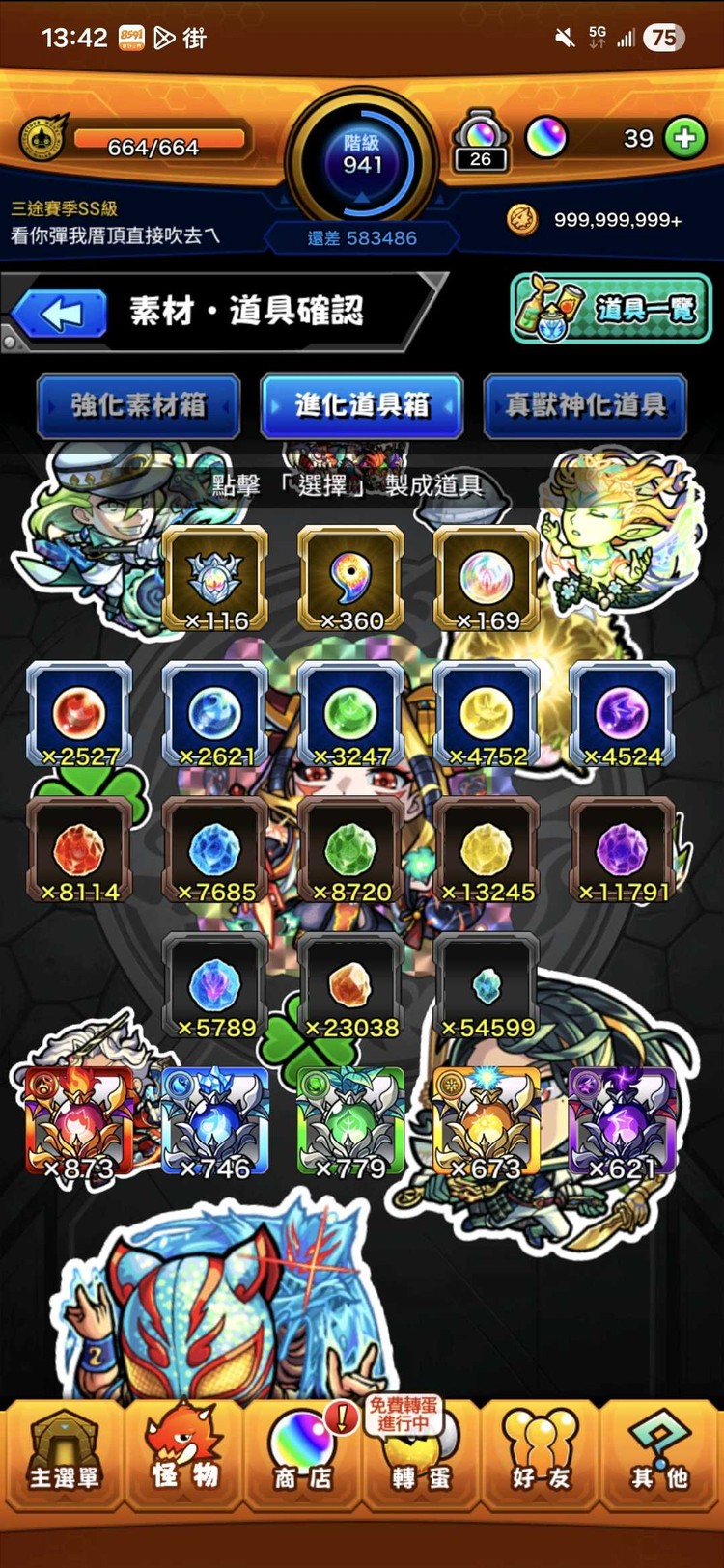The image size is (724, 1568).
Task: Select the 進化道具箱 tab
Action: coord(362,405)
